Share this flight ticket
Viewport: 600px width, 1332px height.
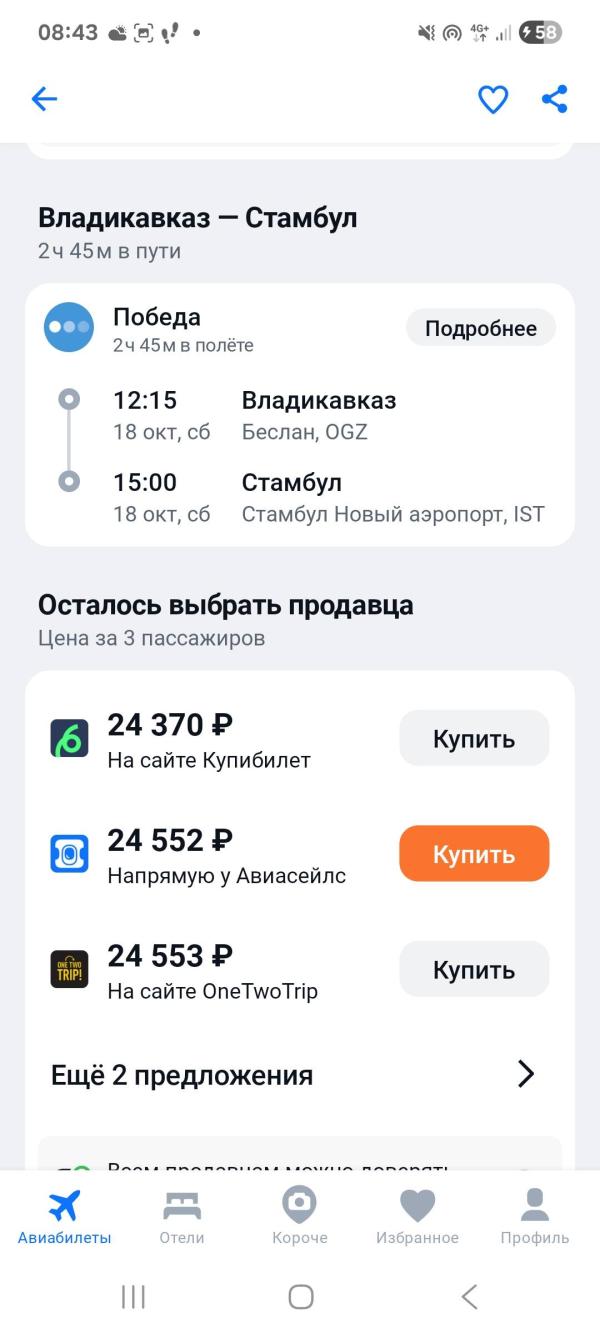[x=554, y=98]
